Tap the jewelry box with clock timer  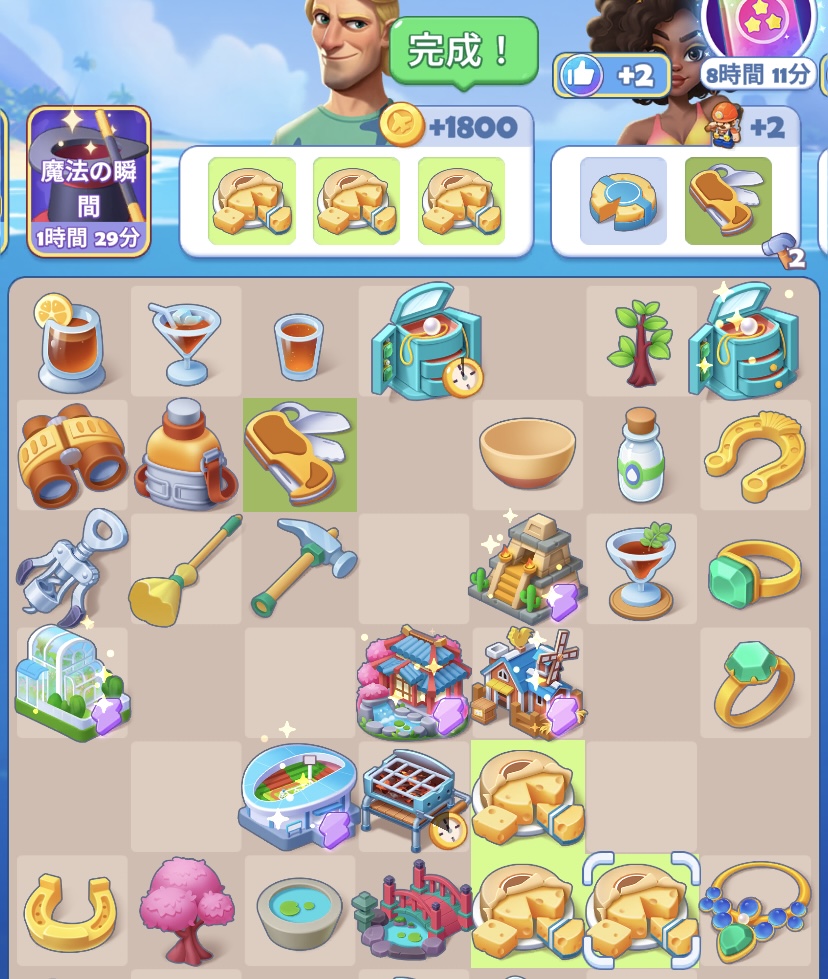pos(426,342)
